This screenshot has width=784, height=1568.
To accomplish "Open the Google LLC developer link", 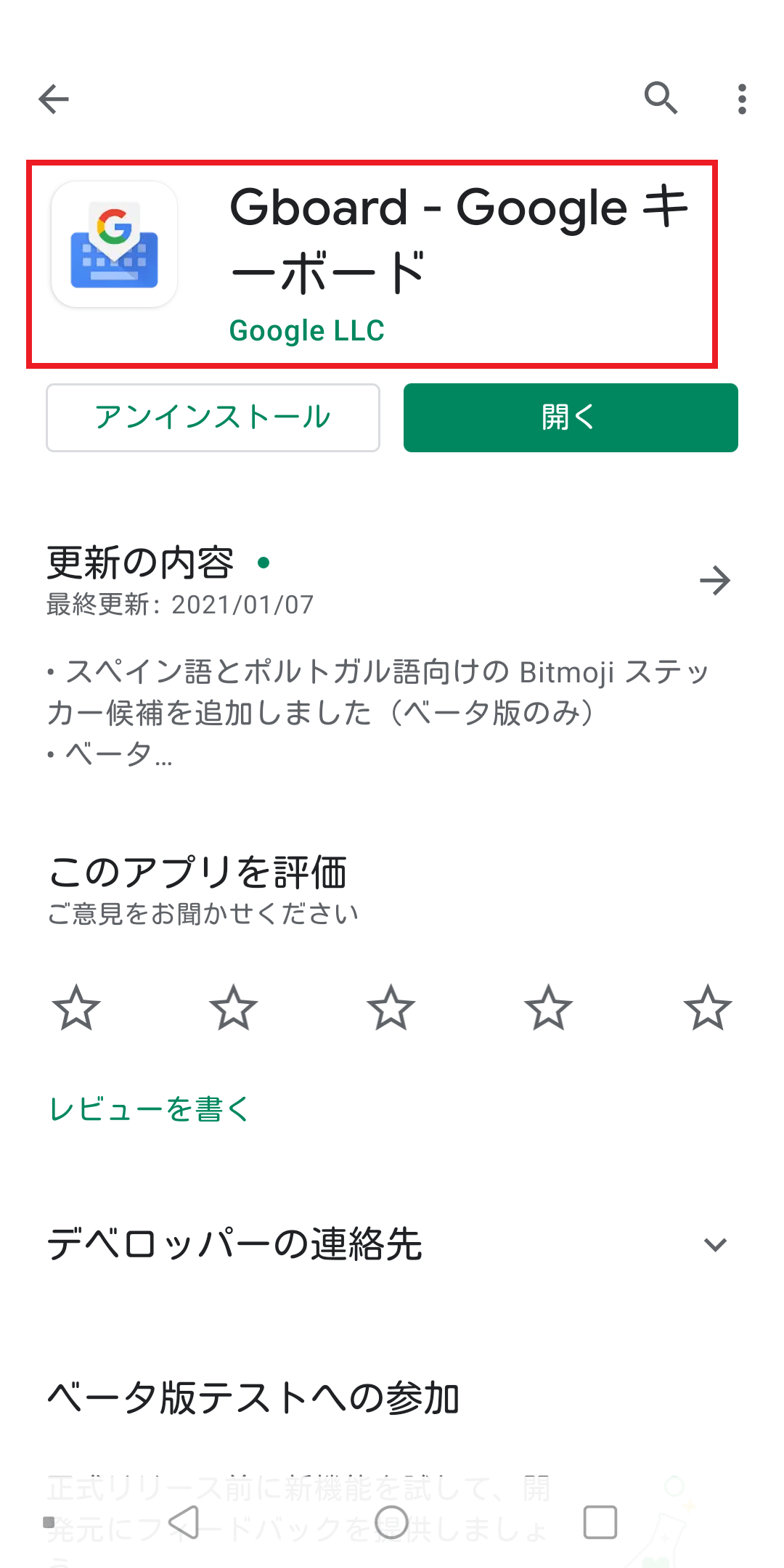I will point(306,331).
